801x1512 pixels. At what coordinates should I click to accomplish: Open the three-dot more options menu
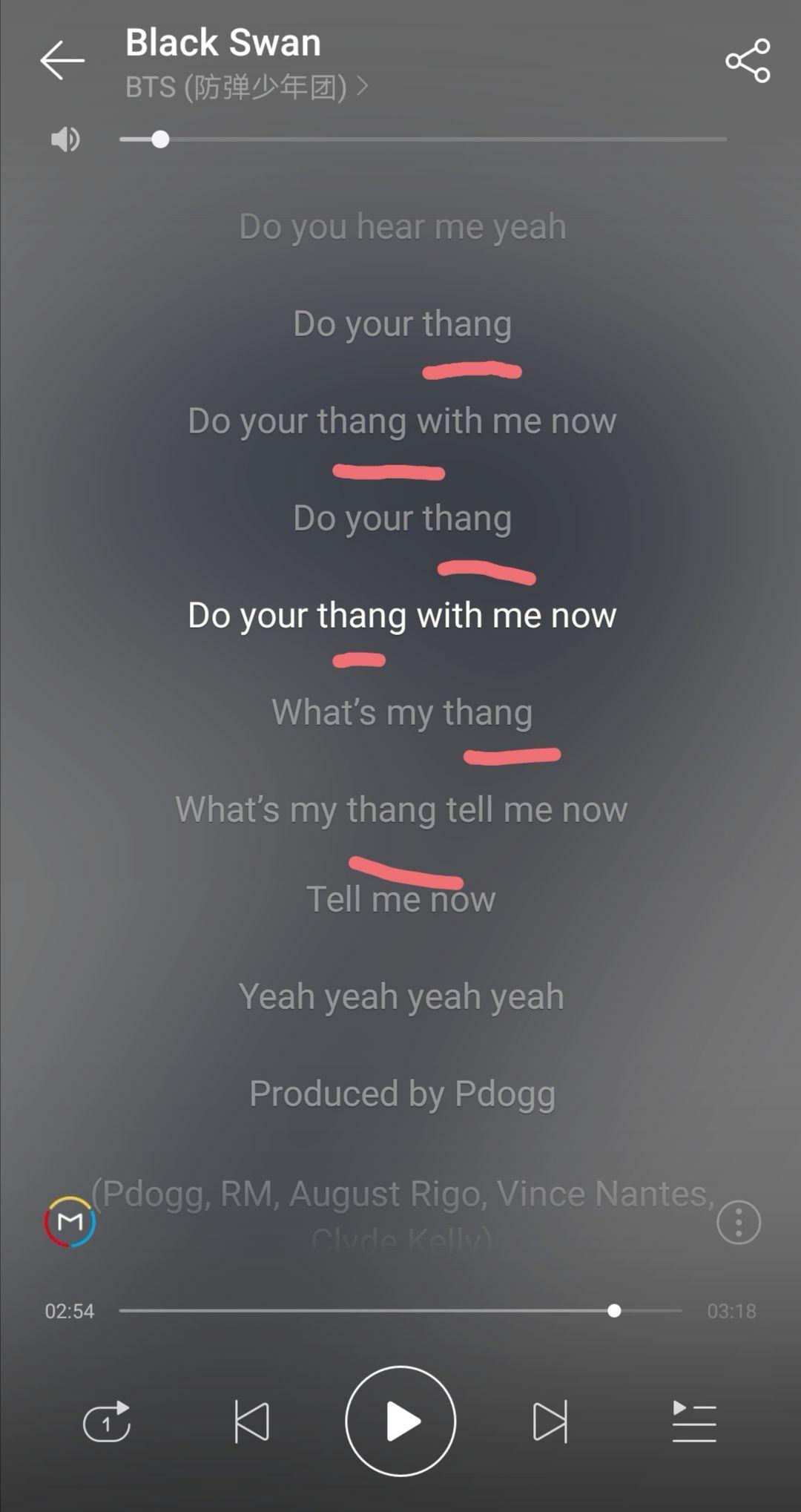click(739, 1222)
